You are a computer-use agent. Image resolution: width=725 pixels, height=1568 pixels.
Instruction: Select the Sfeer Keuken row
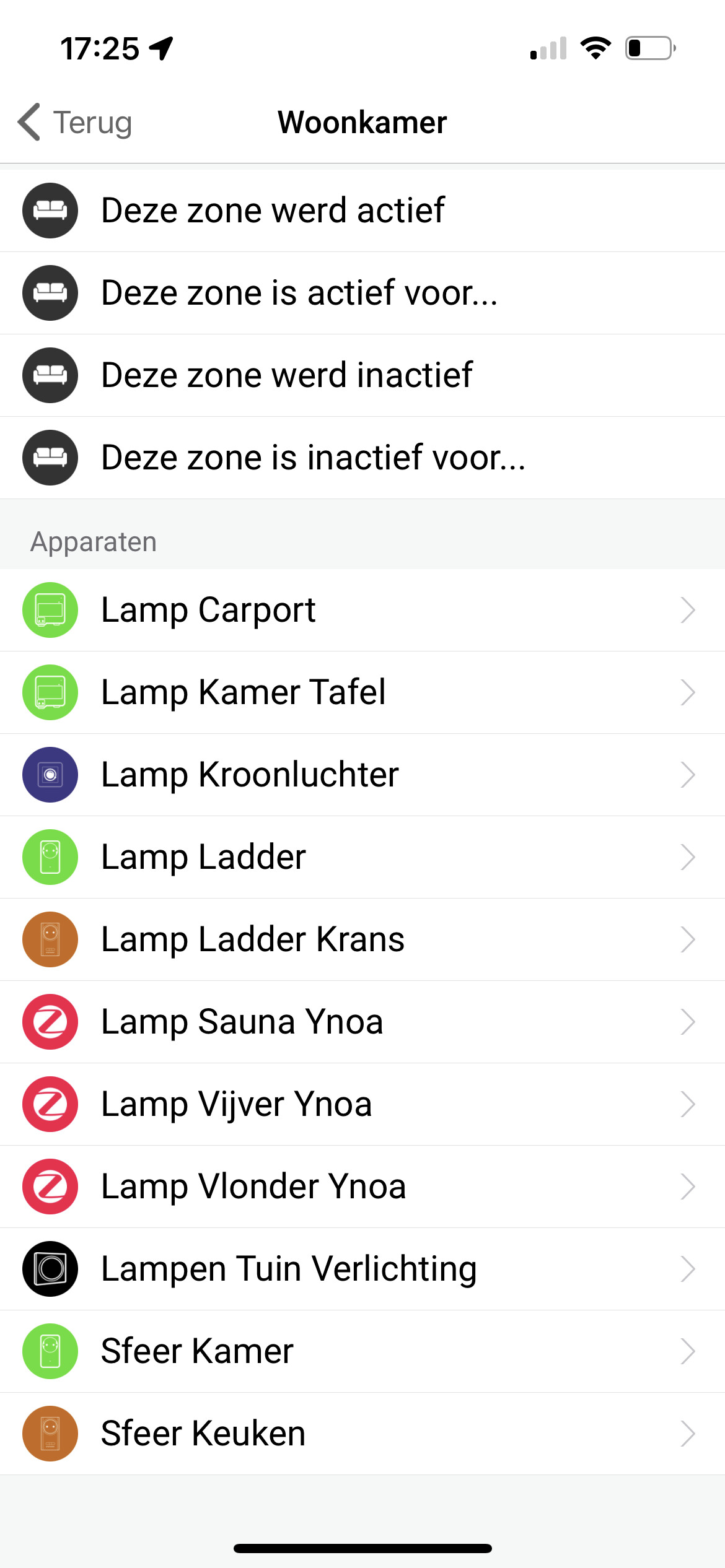tap(362, 1434)
